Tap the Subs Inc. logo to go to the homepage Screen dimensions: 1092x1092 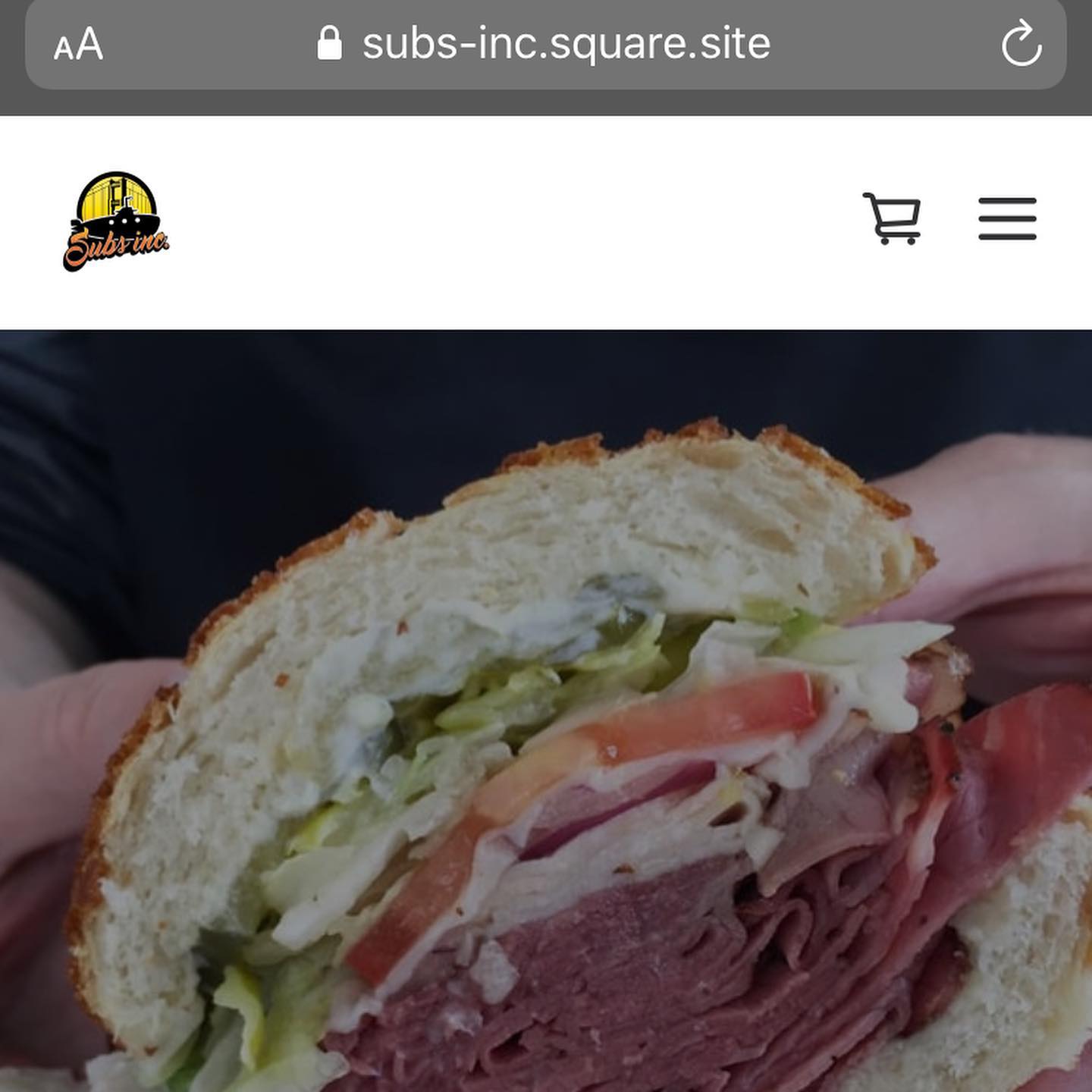[116, 221]
